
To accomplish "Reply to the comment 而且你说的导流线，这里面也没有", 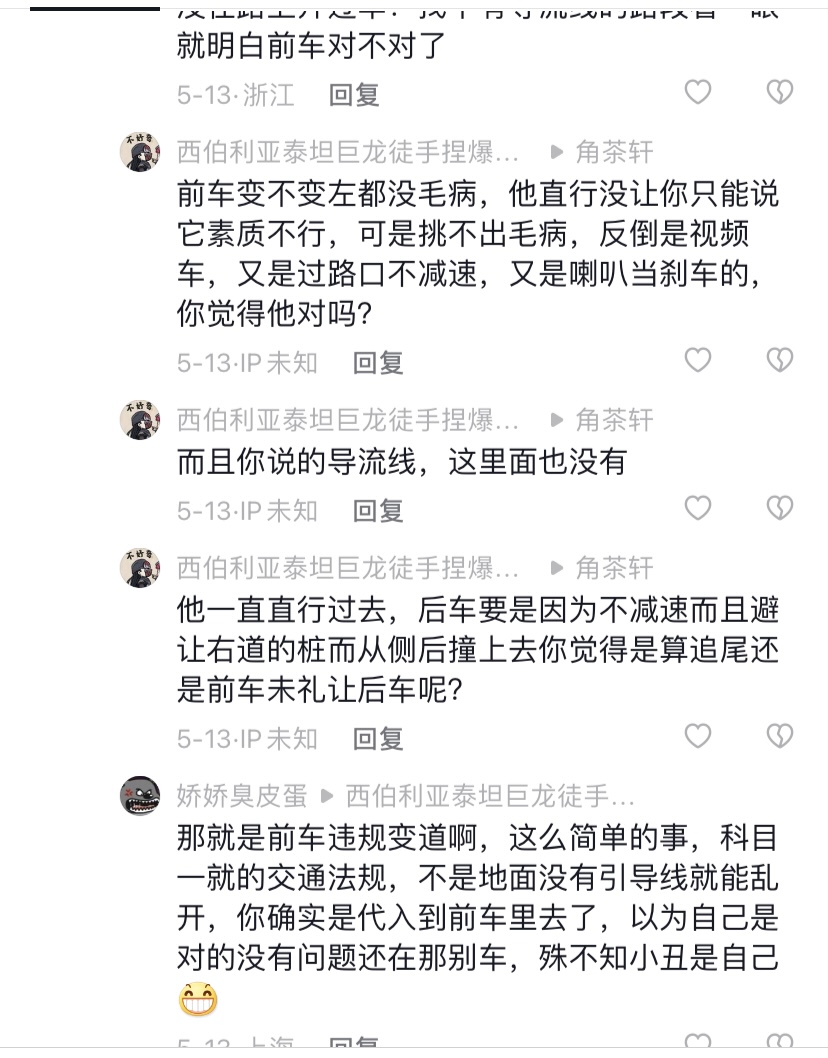I will (x=378, y=510).
